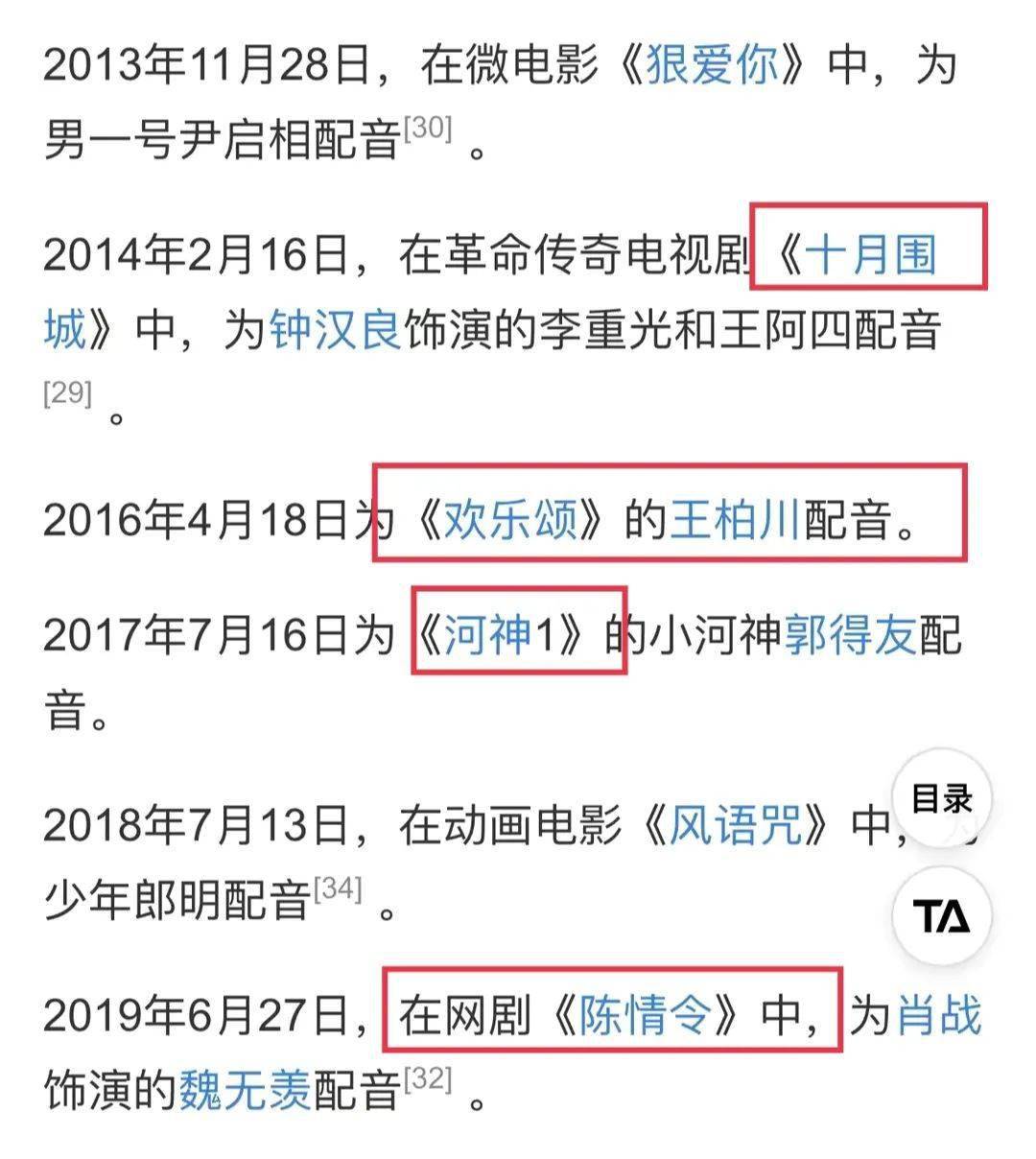The width and height of the screenshot is (1036, 1159).
Task: Click the TA floating circular icon
Action: (x=941, y=916)
